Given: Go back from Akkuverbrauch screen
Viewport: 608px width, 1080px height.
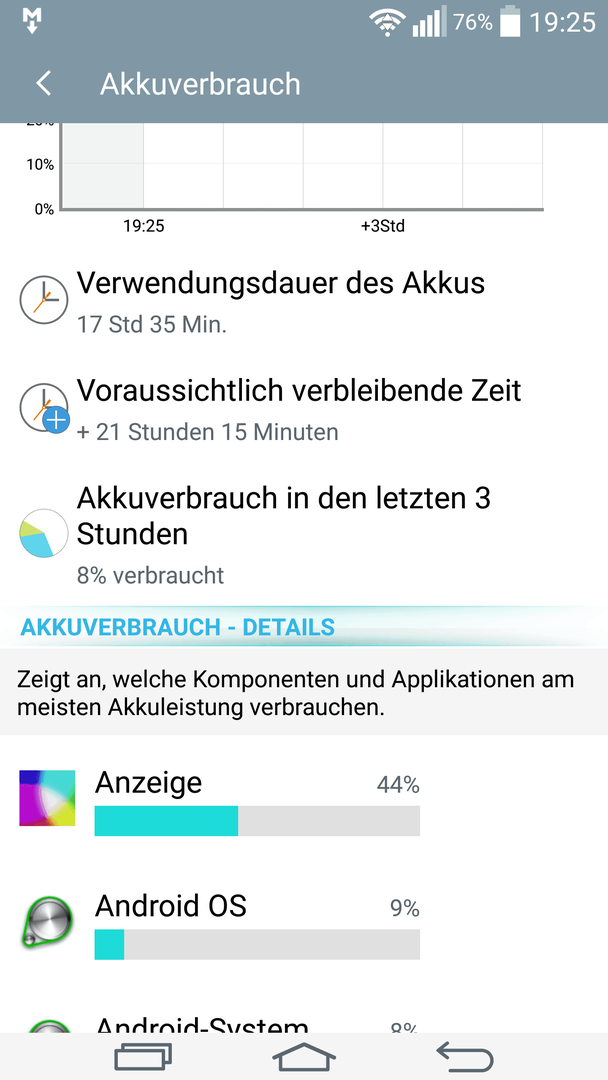Looking at the screenshot, I should 44,84.
